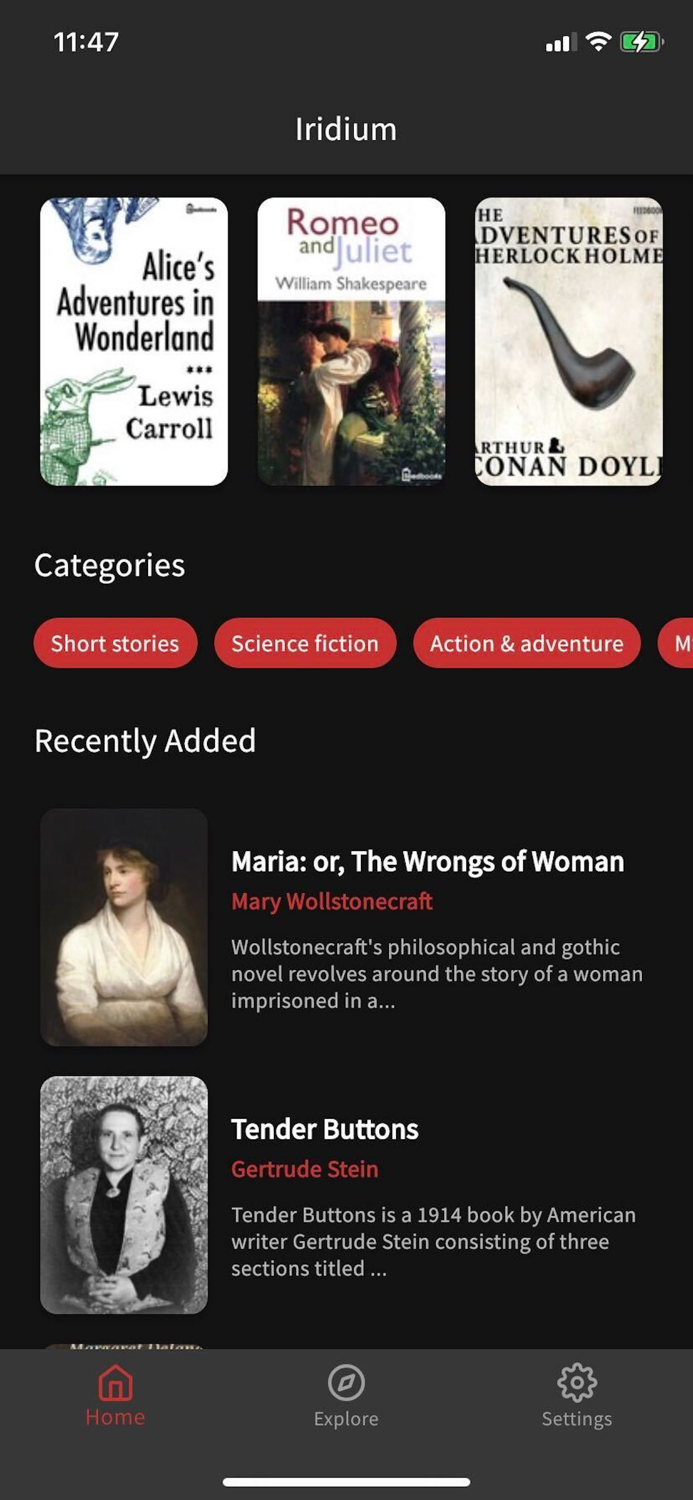The image size is (693, 1500).
Task: Open Maria: or, The Wrongs of Woman
Action: (x=346, y=927)
